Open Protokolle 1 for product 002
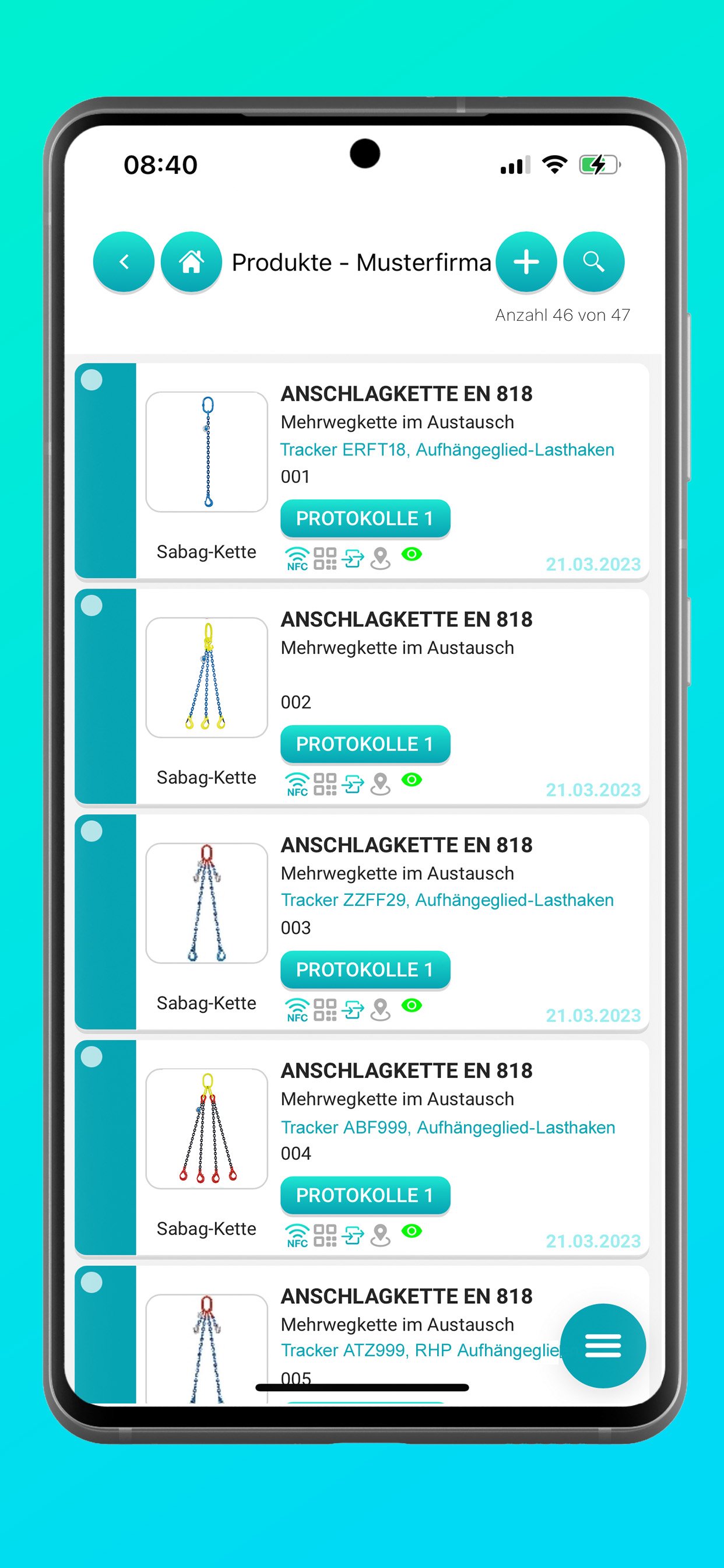Viewport: 724px width, 1568px height. click(365, 744)
